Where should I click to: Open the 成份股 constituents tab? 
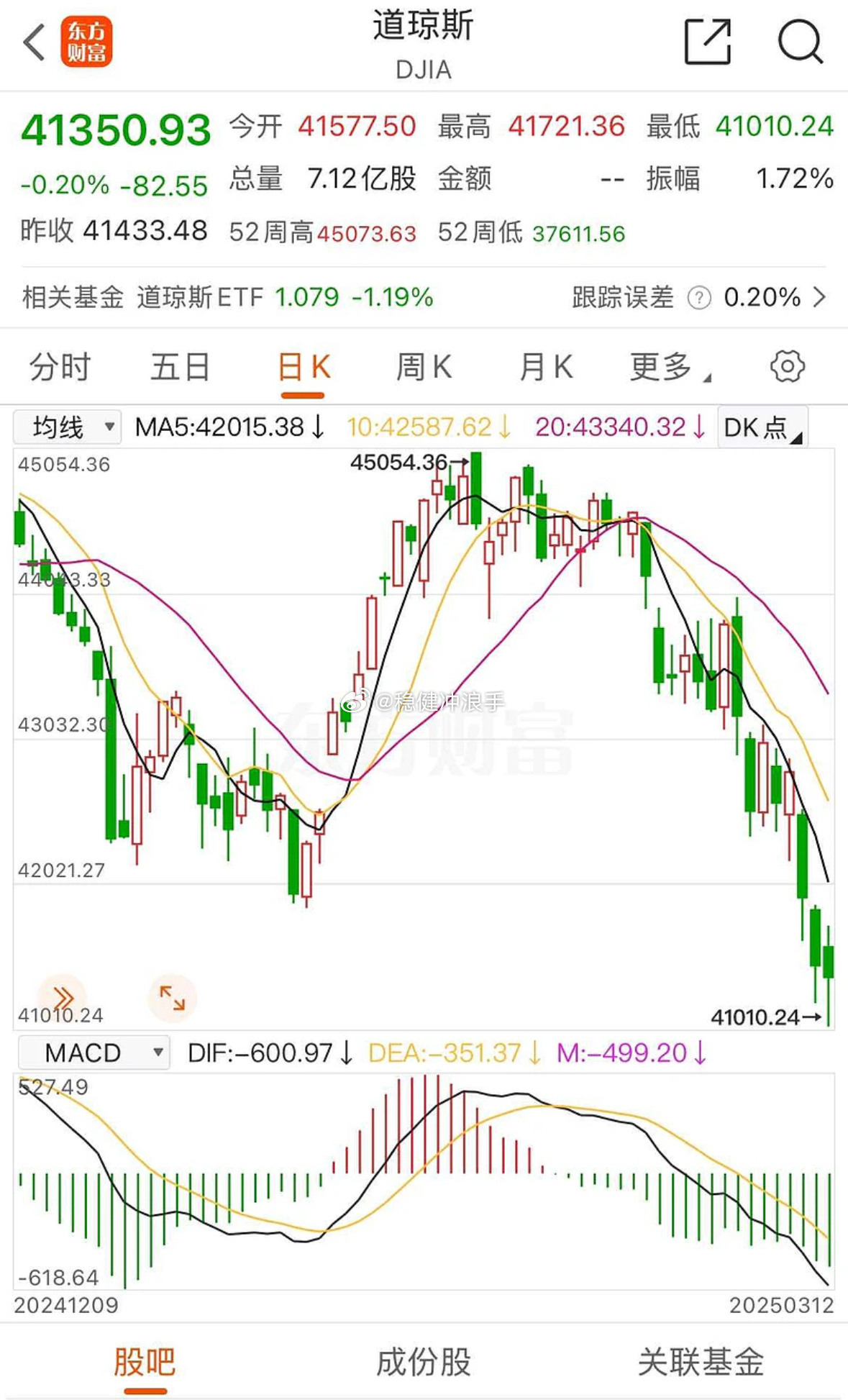[424, 1361]
